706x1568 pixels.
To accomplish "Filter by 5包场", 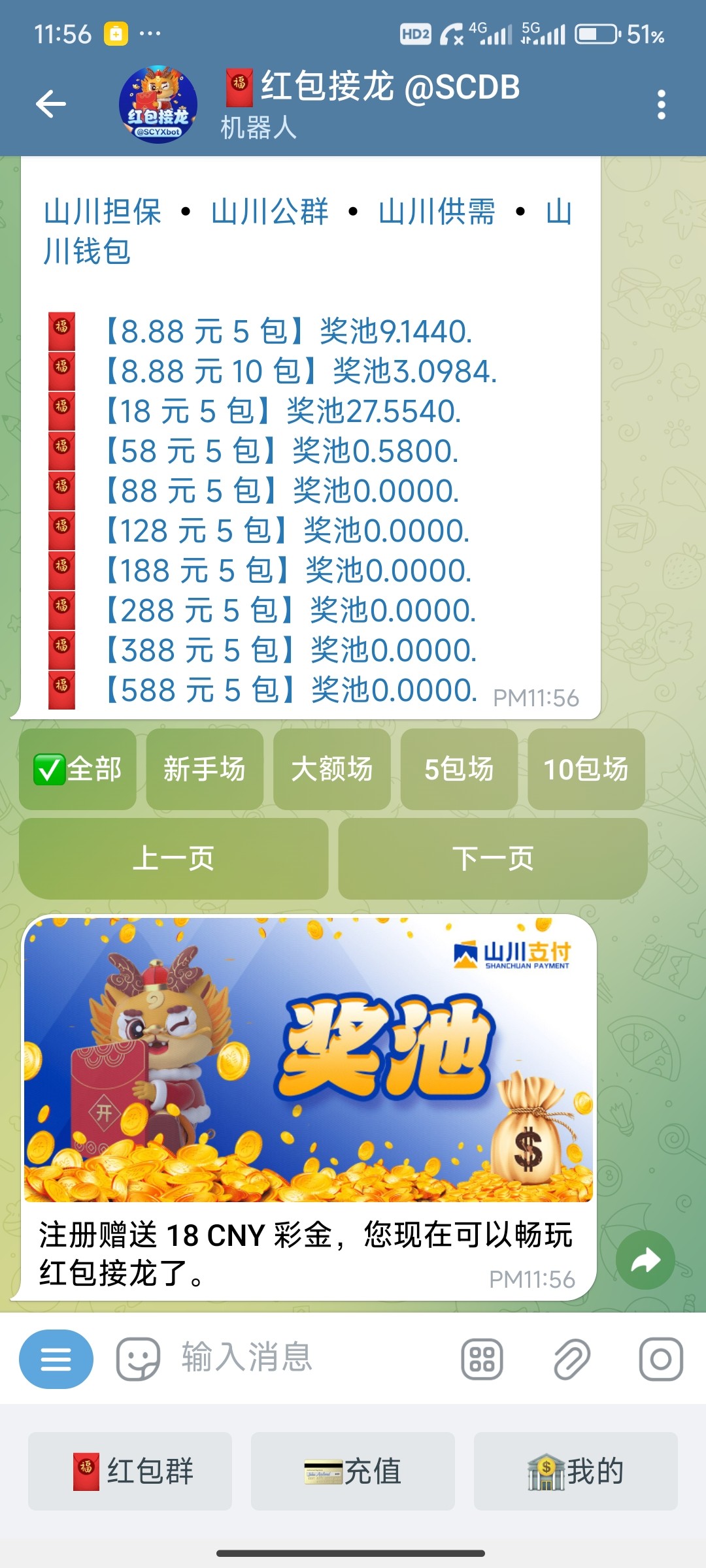I will (x=459, y=769).
